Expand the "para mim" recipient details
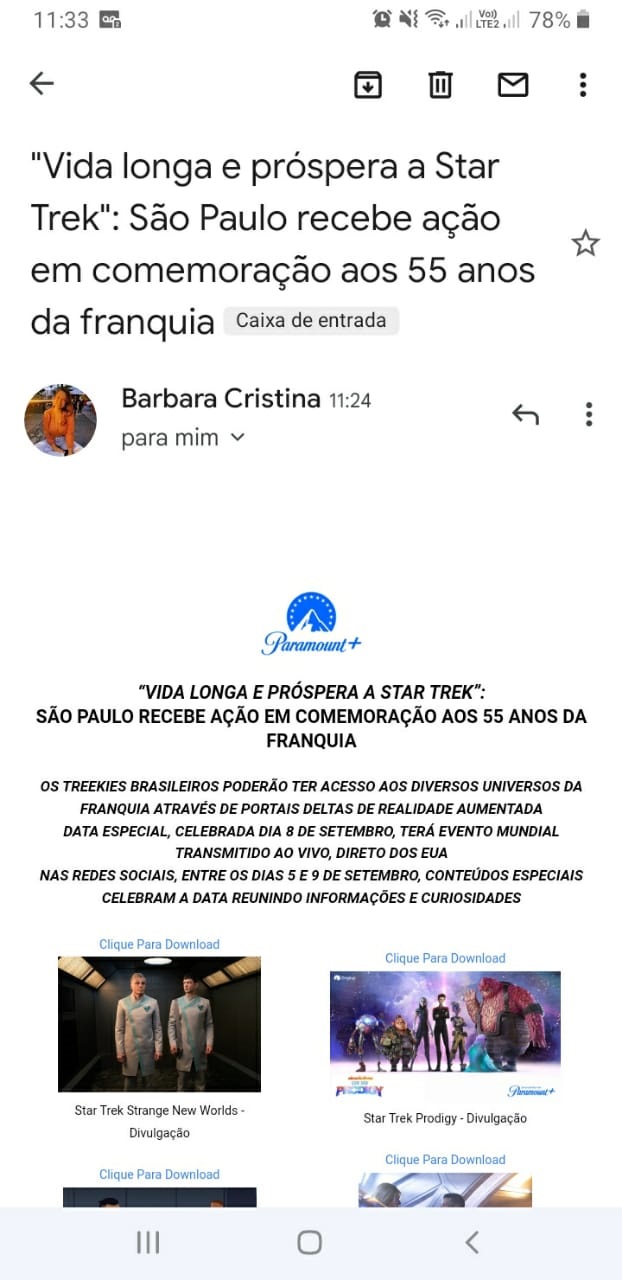The width and height of the screenshot is (622, 1280). pos(237,438)
